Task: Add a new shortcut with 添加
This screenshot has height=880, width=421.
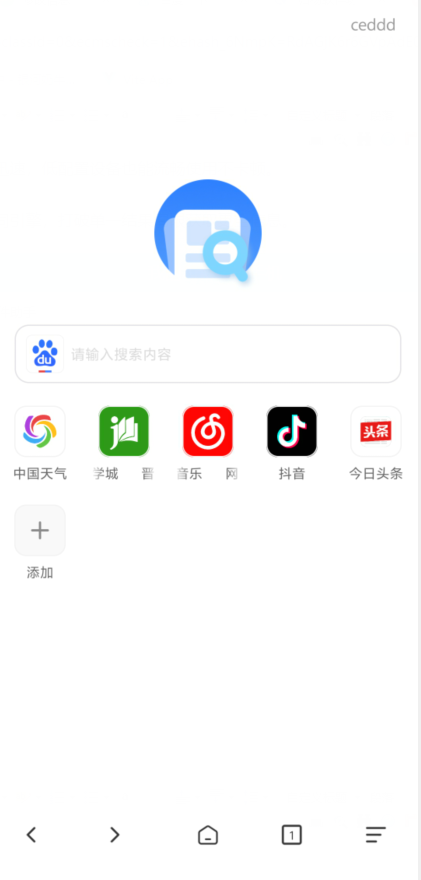Action: (x=40, y=530)
